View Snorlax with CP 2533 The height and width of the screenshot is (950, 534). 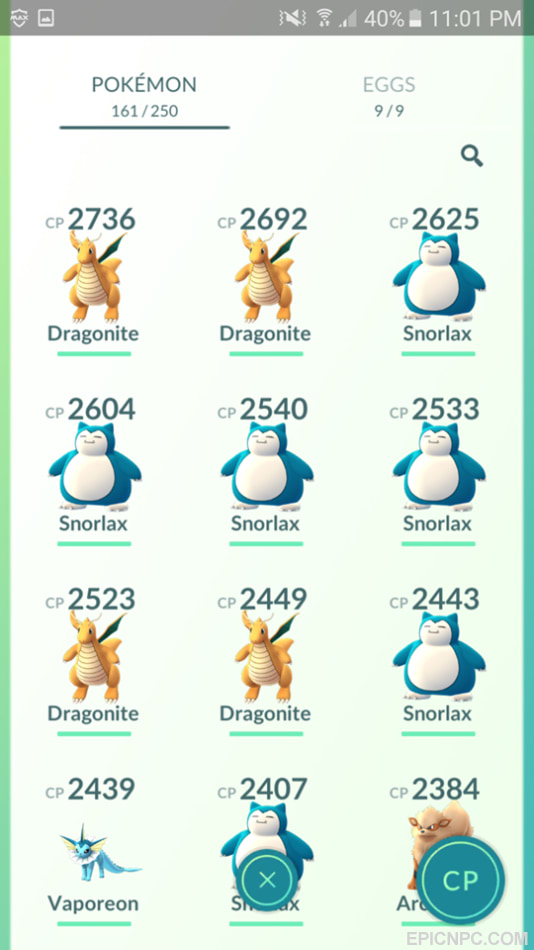point(438,471)
